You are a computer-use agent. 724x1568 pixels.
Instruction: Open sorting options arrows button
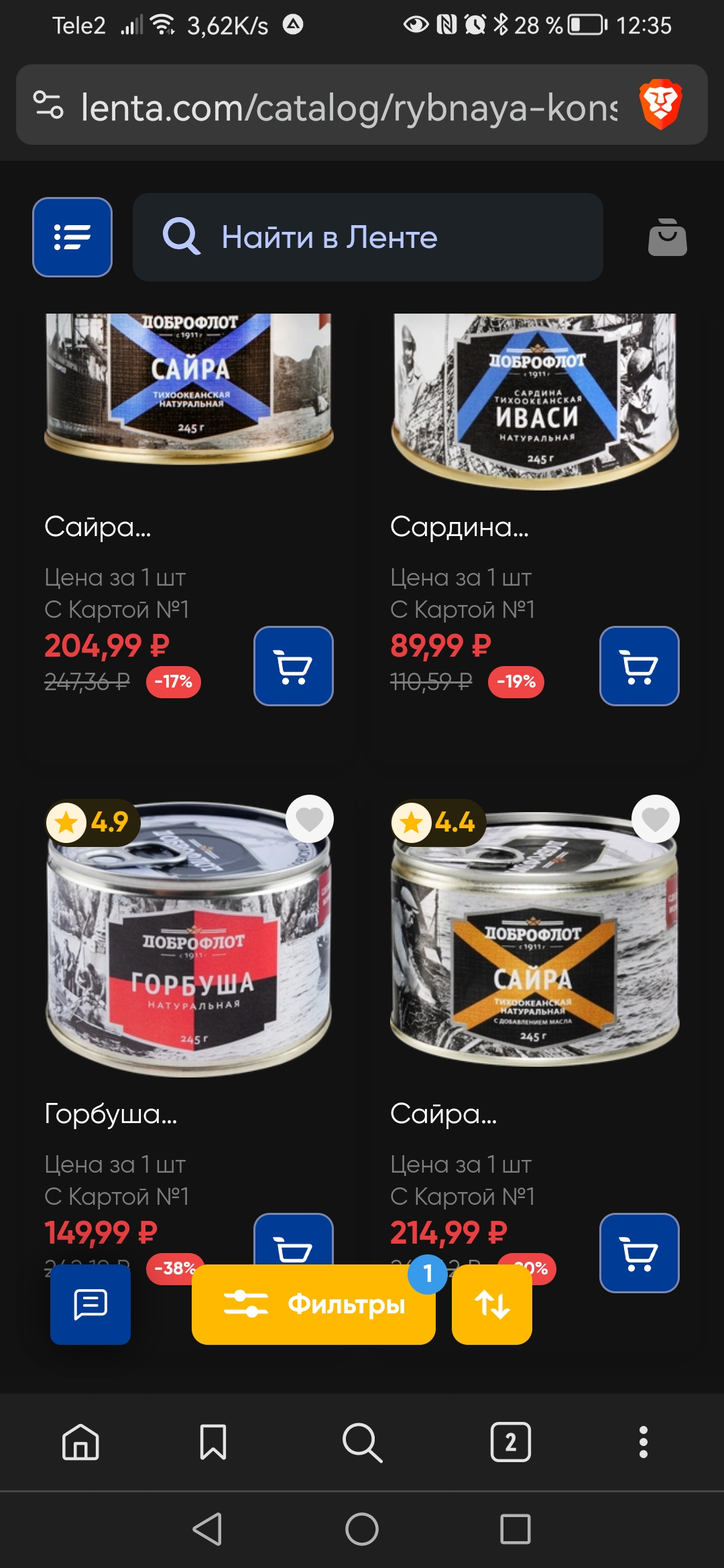(x=492, y=1304)
